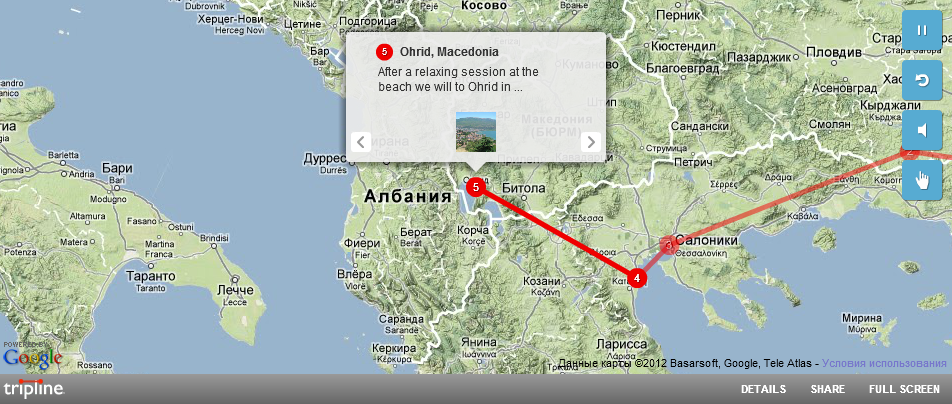Screen dimensions: 952x404
Task: Open the map terms of use link
Action: pos(886,364)
